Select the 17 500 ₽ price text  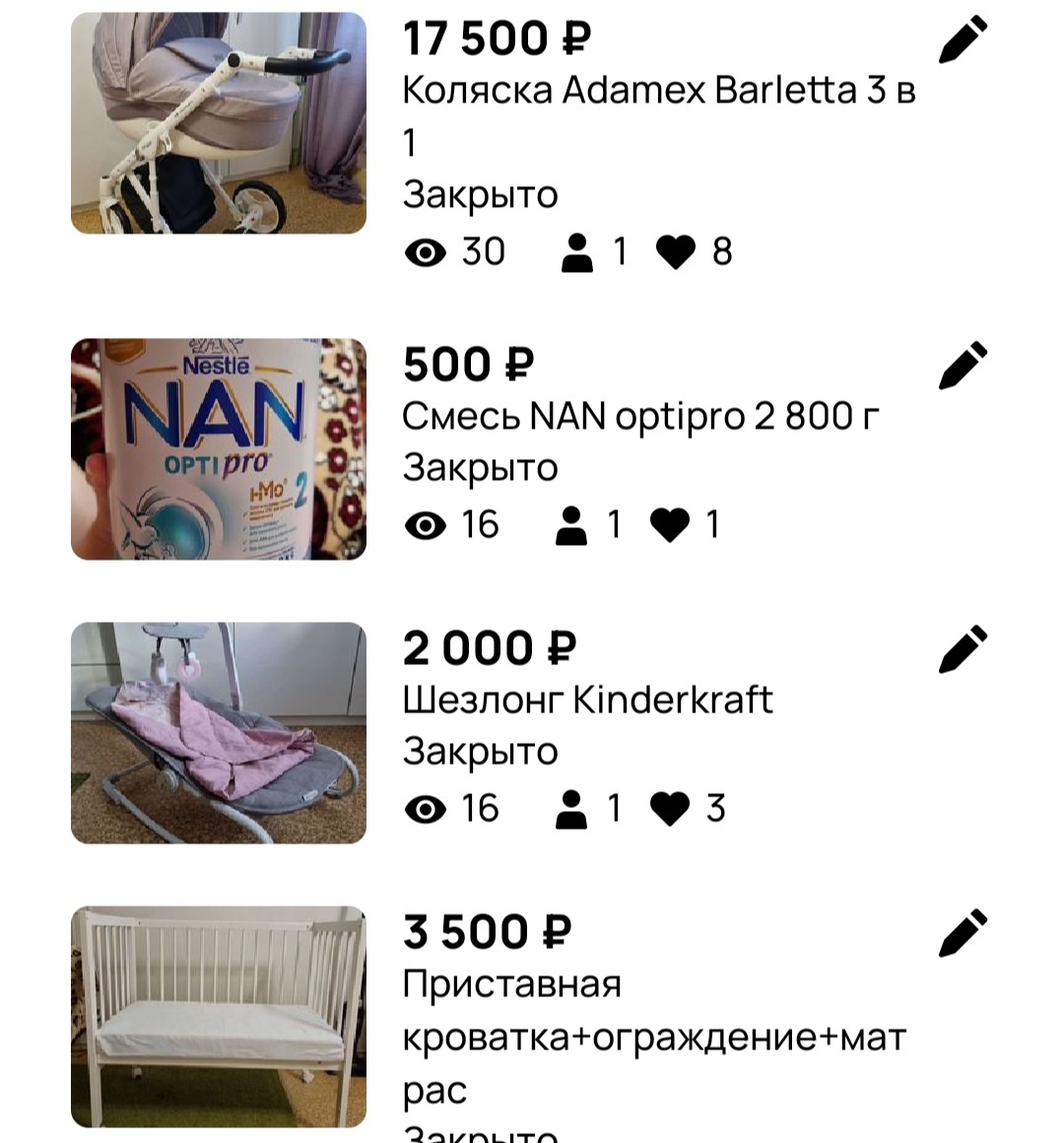(493, 39)
